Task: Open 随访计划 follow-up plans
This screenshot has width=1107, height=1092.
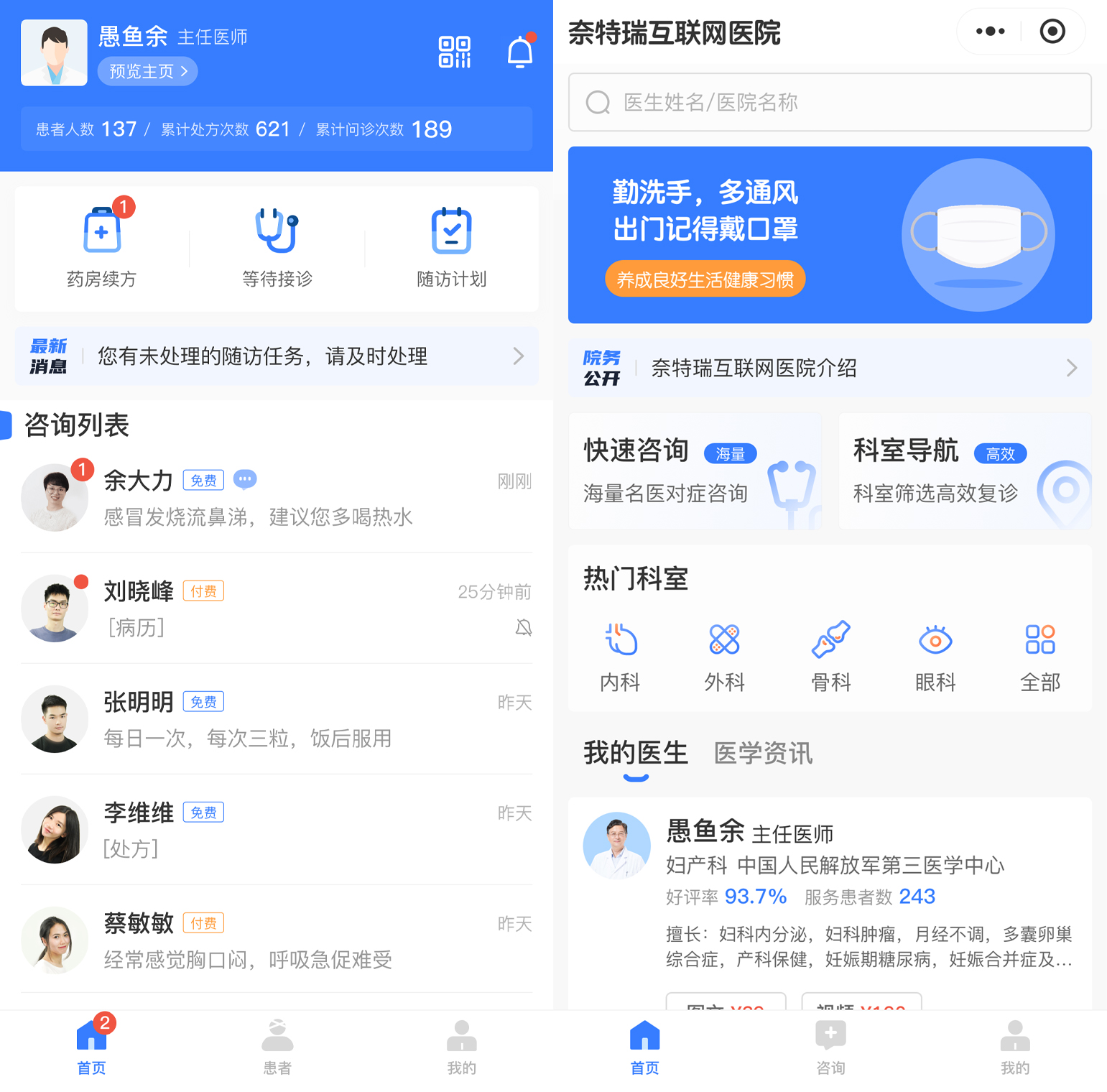Action: coord(451,248)
